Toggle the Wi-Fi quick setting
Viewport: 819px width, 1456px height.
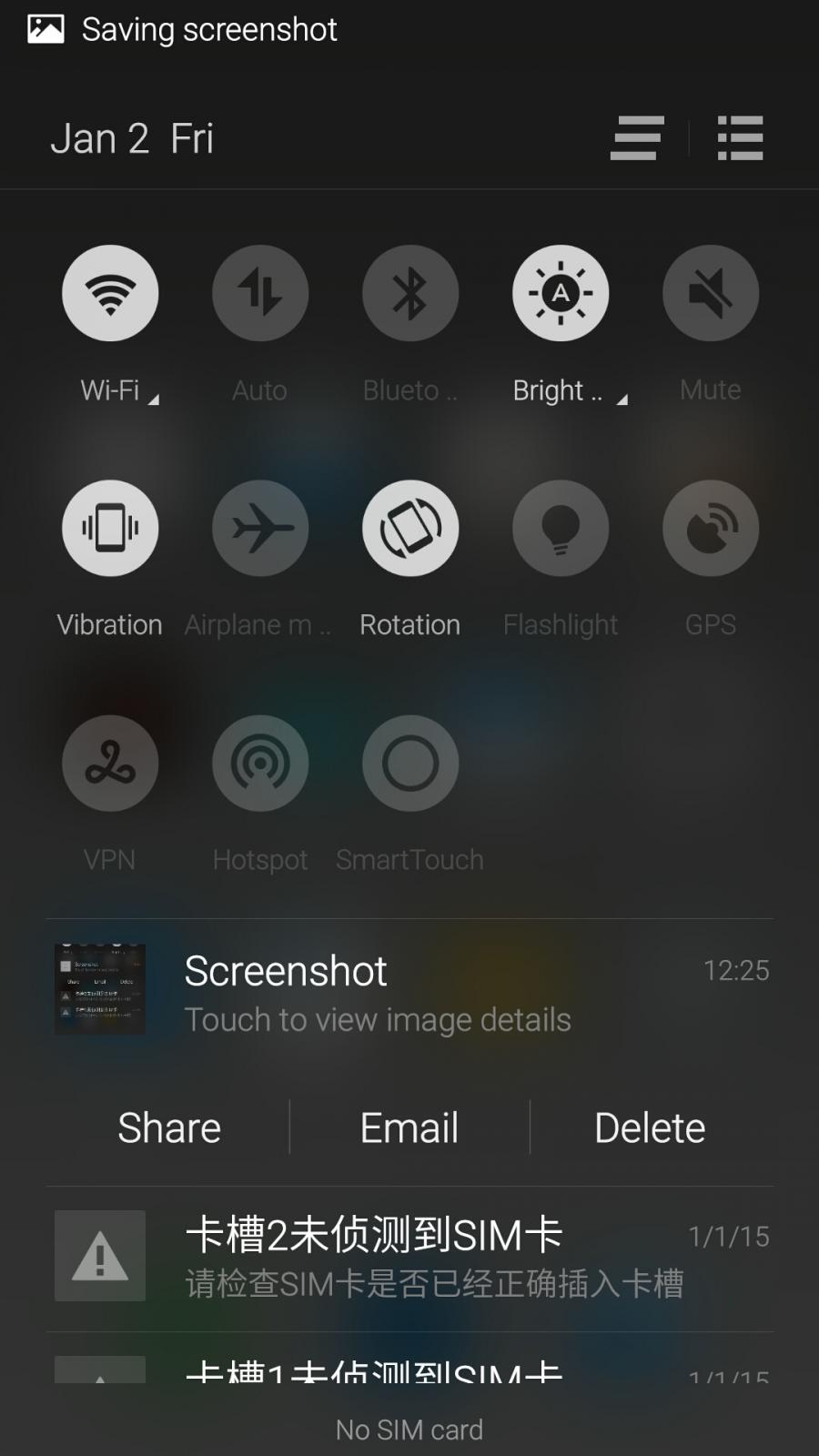pos(110,293)
